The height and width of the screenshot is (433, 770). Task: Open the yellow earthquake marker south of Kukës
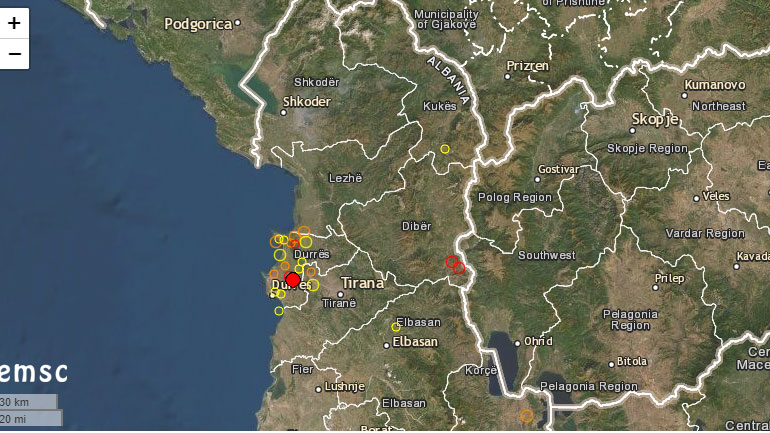pos(445,149)
